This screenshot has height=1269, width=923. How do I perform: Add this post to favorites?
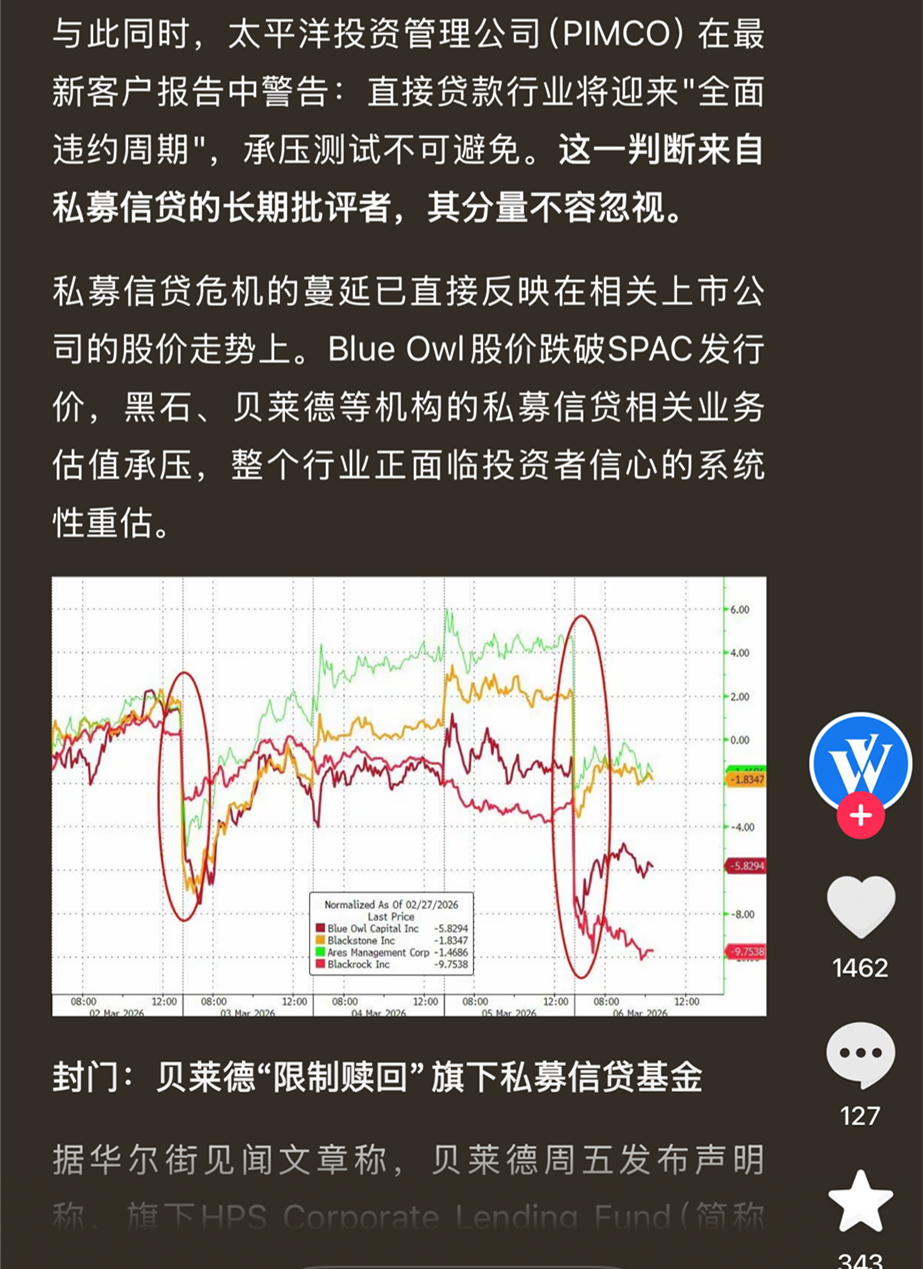860,1203
